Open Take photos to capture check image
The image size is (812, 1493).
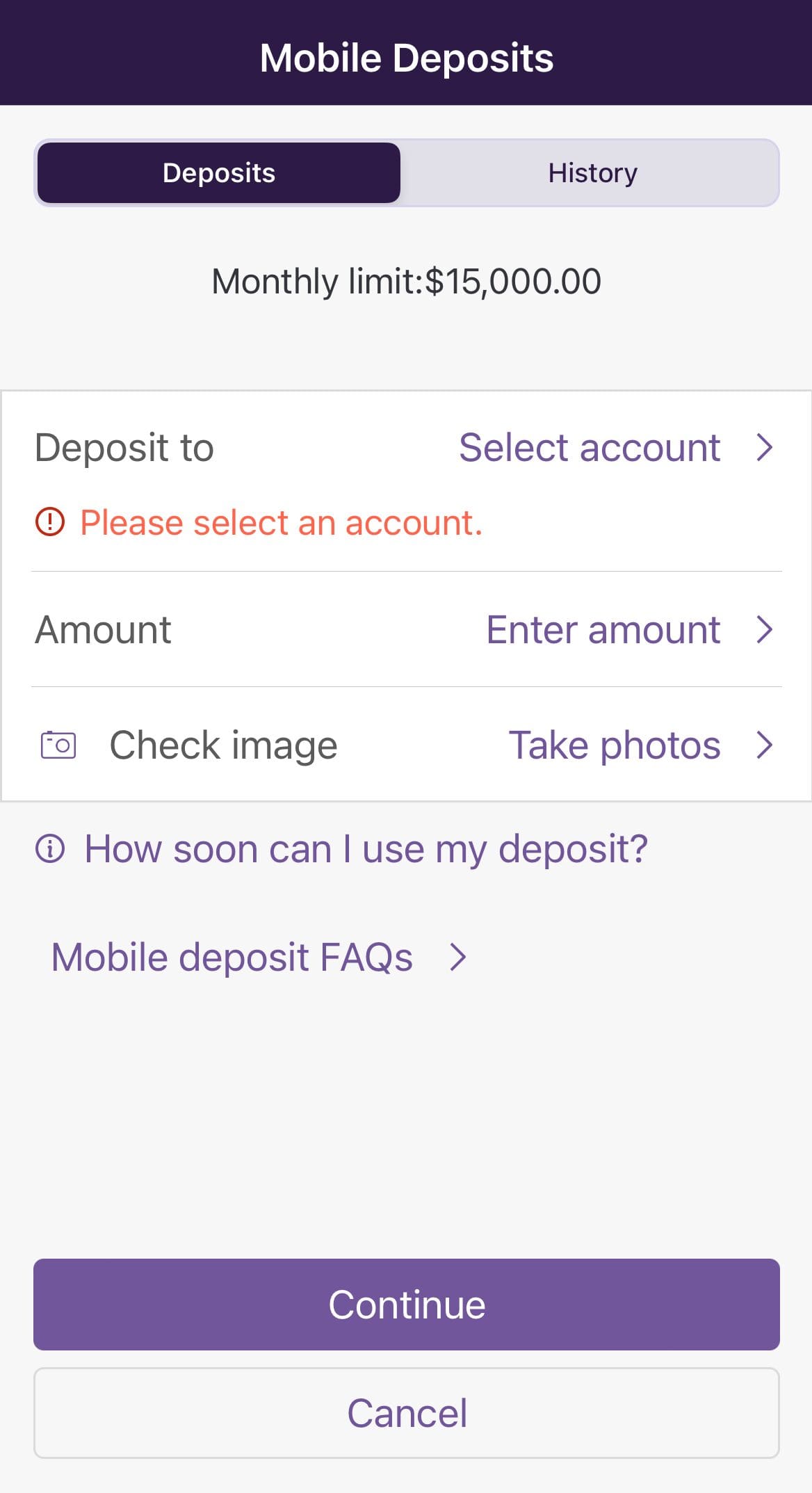coord(614,744)
